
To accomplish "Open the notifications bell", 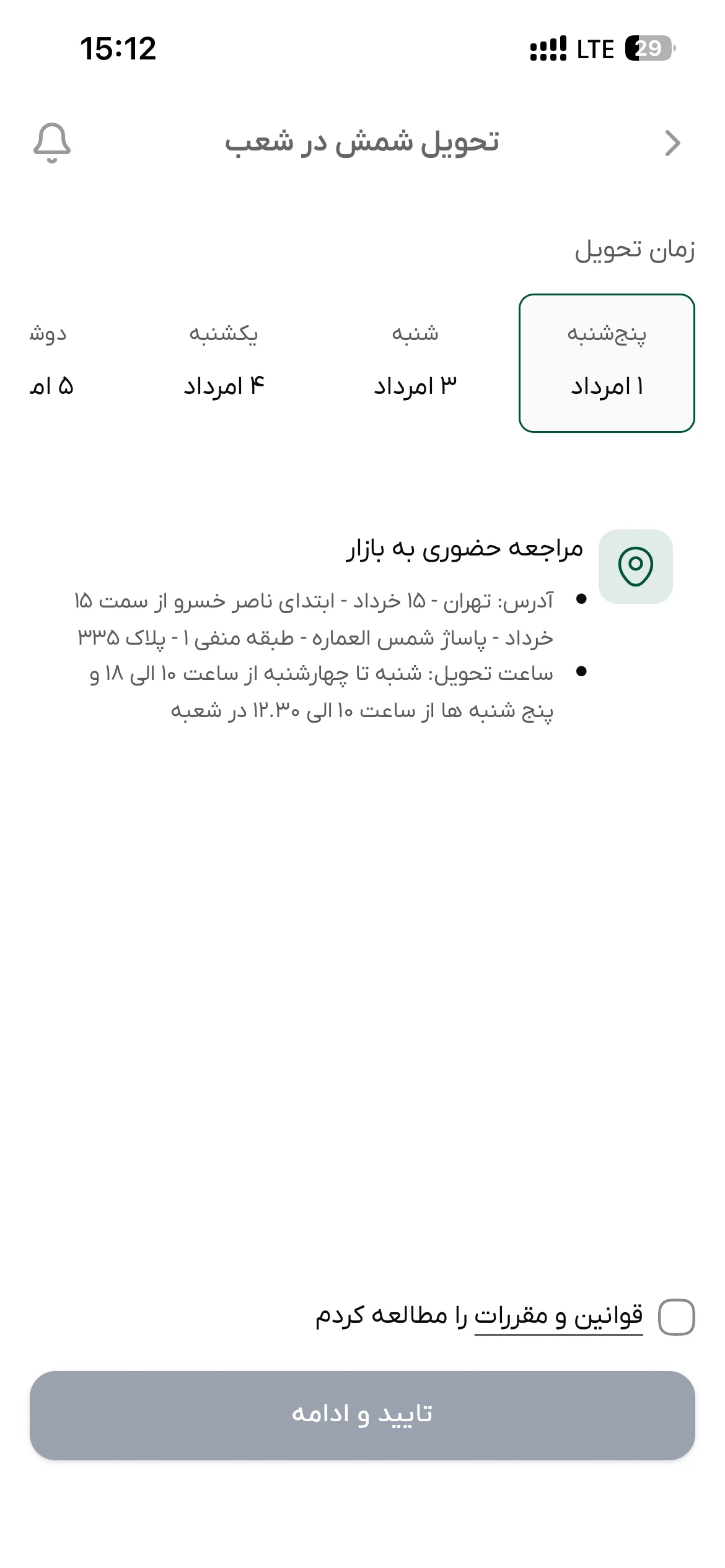I will [x=52, y=143].
